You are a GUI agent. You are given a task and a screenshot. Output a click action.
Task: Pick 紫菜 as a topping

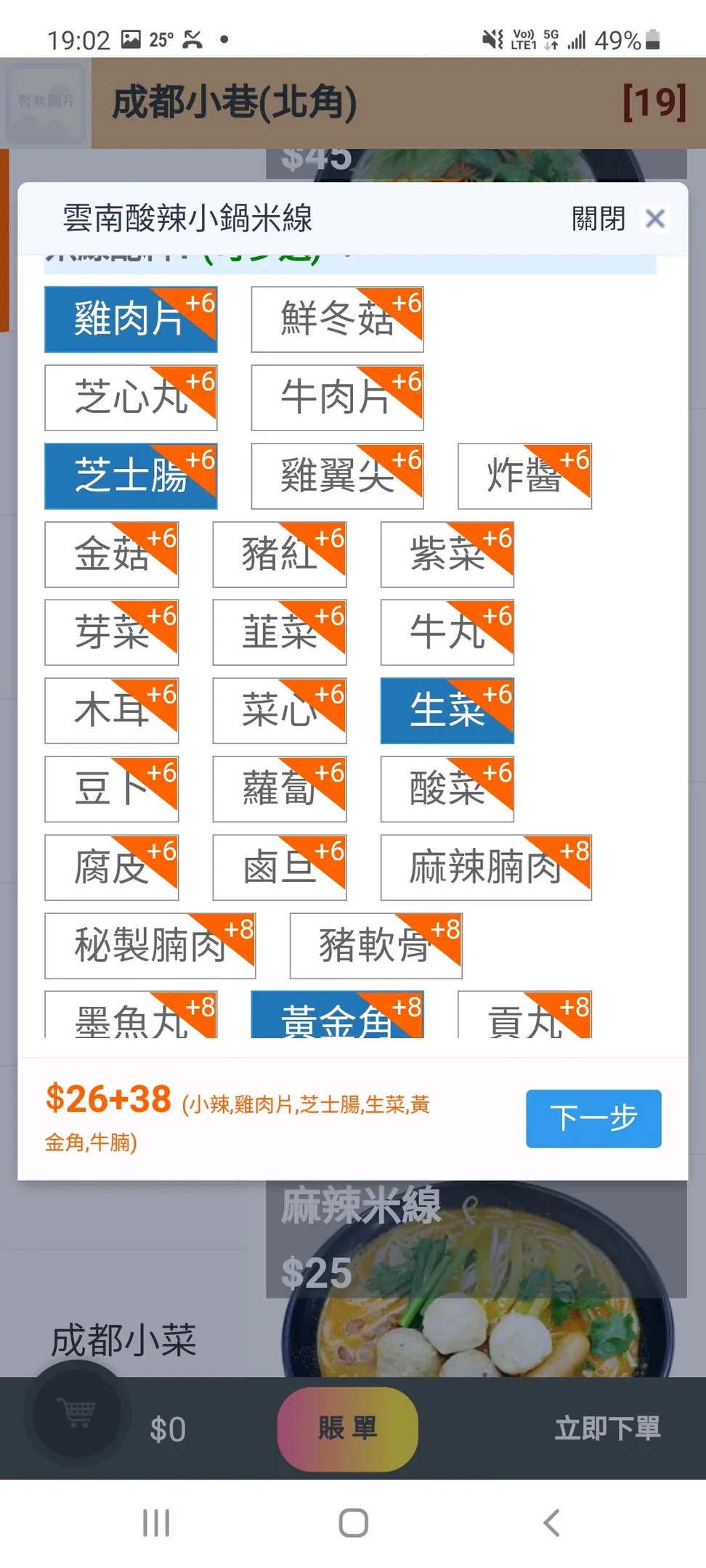coord(447,555)
